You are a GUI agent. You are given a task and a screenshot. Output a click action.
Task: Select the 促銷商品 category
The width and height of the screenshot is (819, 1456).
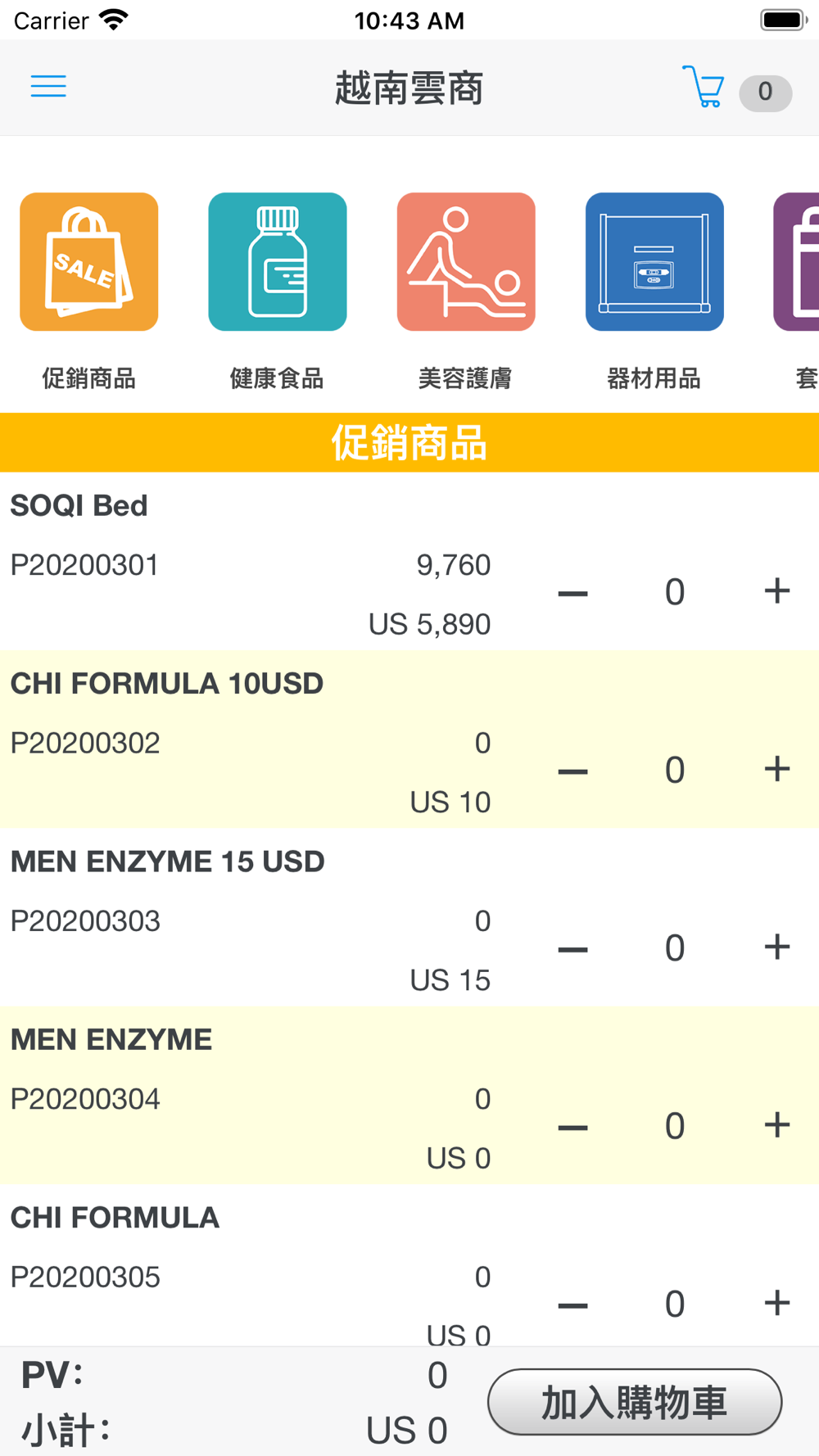coord(89,291)
